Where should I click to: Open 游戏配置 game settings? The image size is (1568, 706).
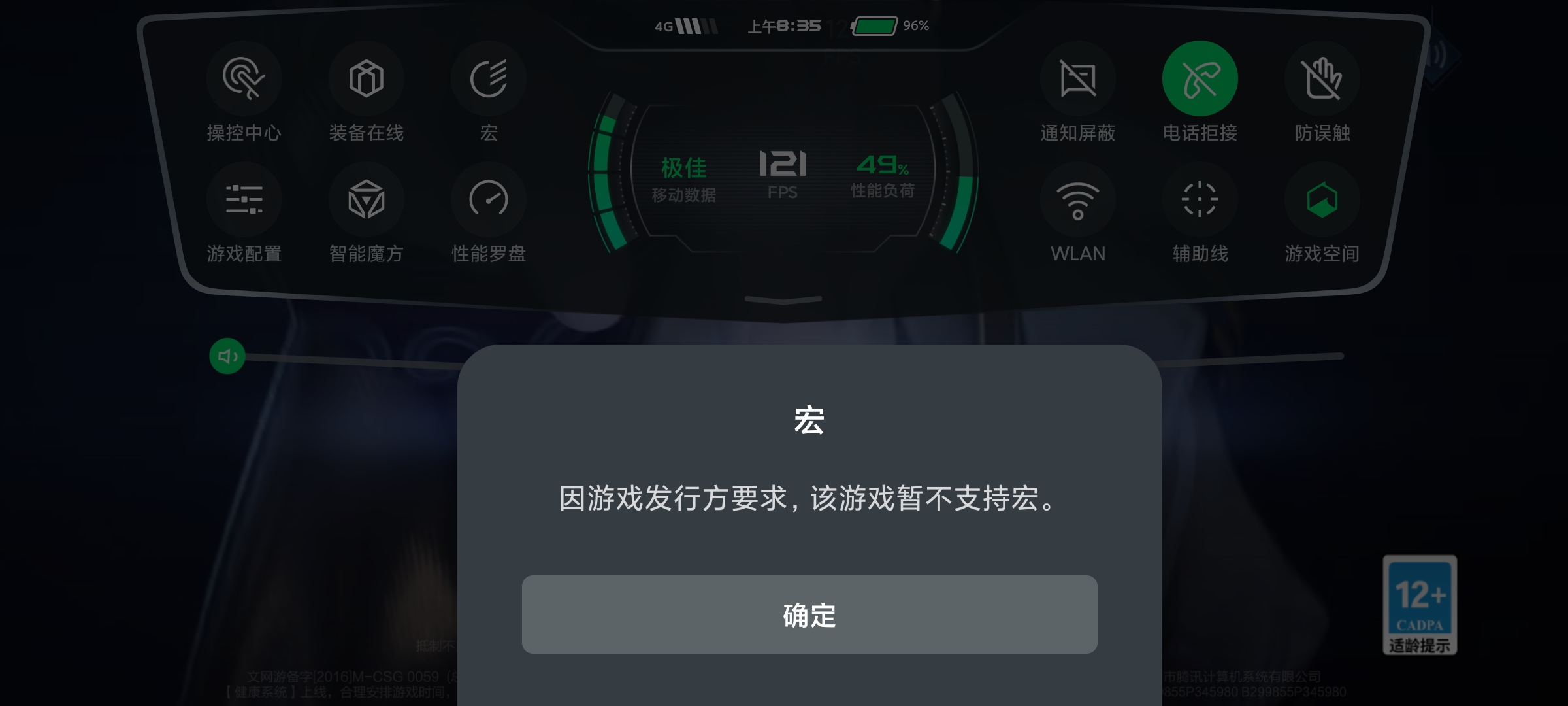[x=244, y=199]
